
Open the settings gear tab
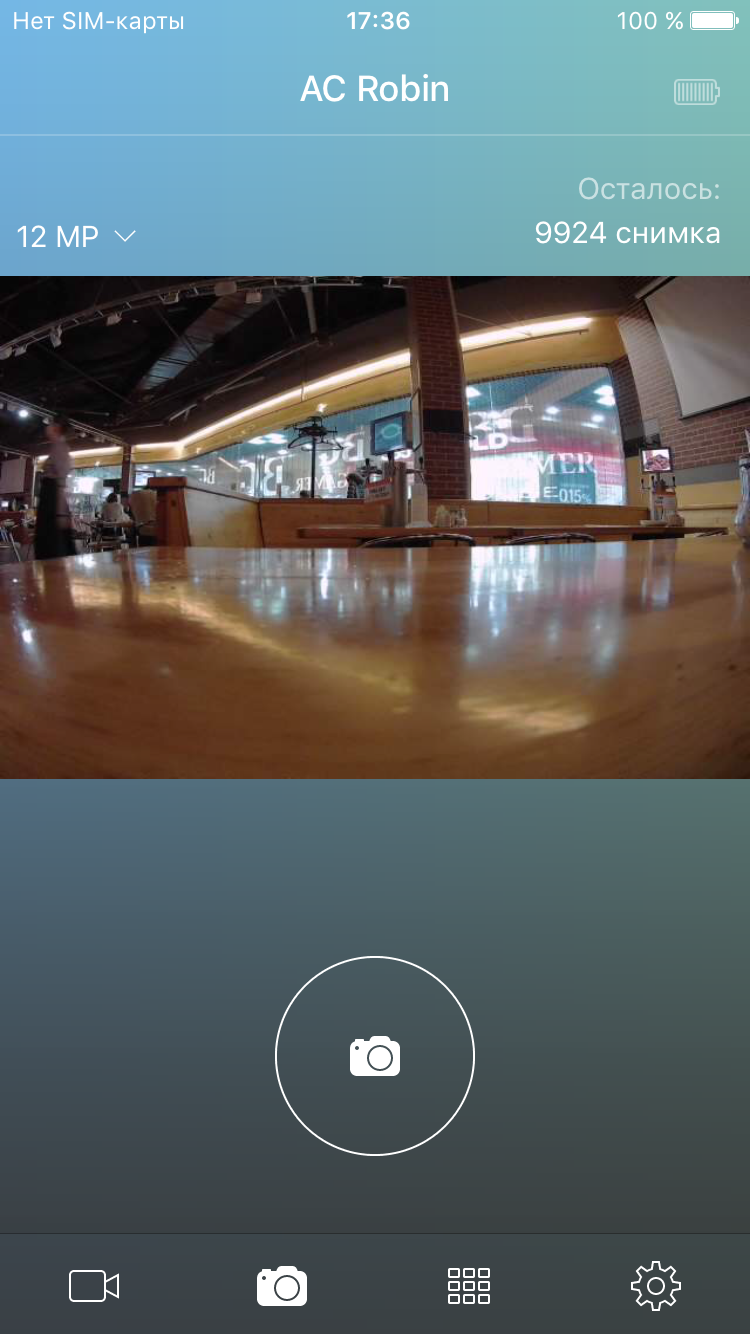656,1285
